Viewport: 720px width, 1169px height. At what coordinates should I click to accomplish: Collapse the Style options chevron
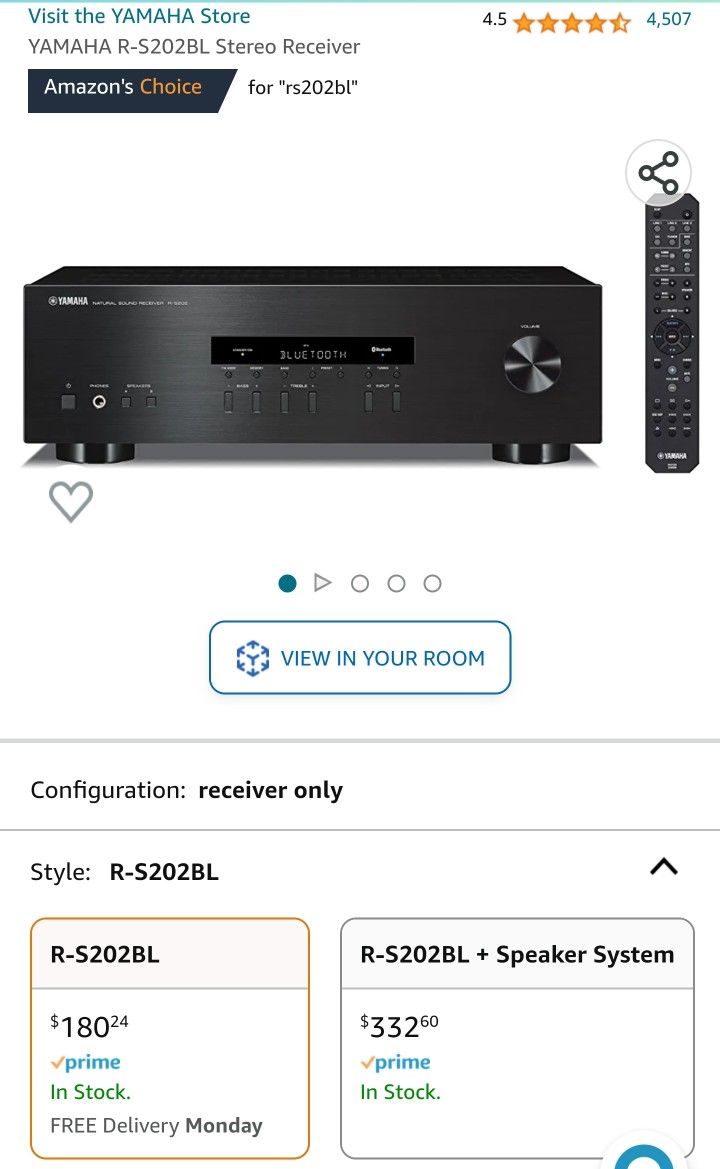(664, 866)
